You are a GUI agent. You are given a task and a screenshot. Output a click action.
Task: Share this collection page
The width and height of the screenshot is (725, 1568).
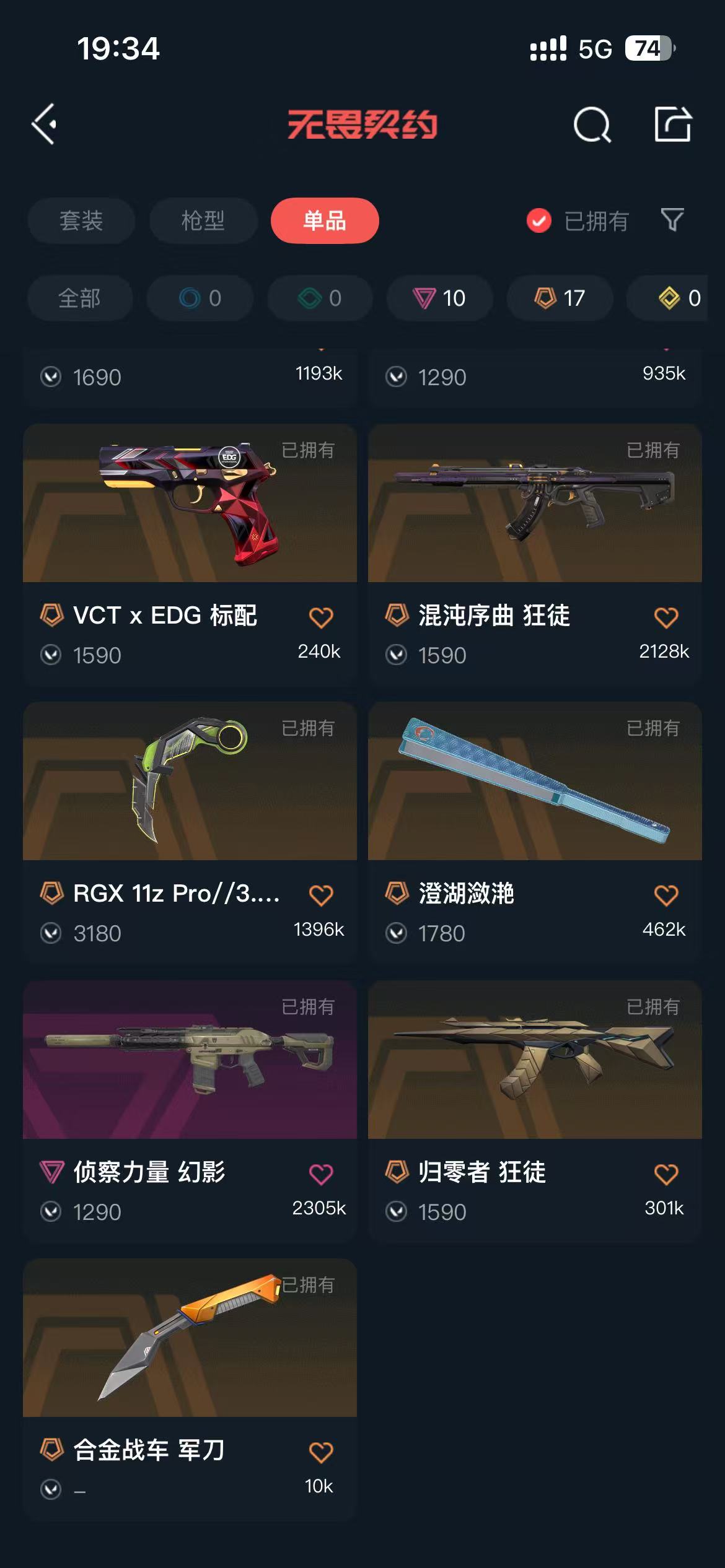[x=673, y=124]
